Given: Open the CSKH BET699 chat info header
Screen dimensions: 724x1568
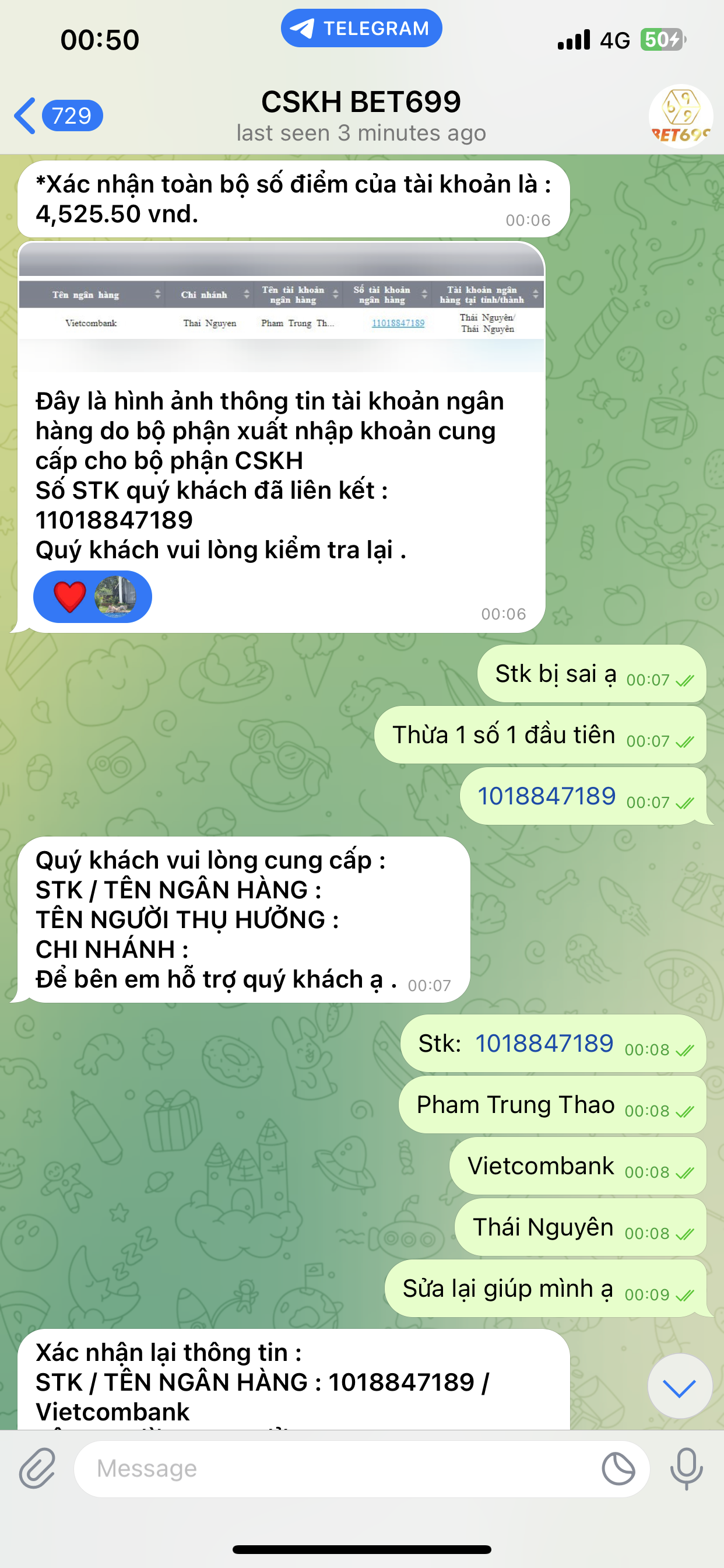Looking at the screenshot, I should (361, 116).
